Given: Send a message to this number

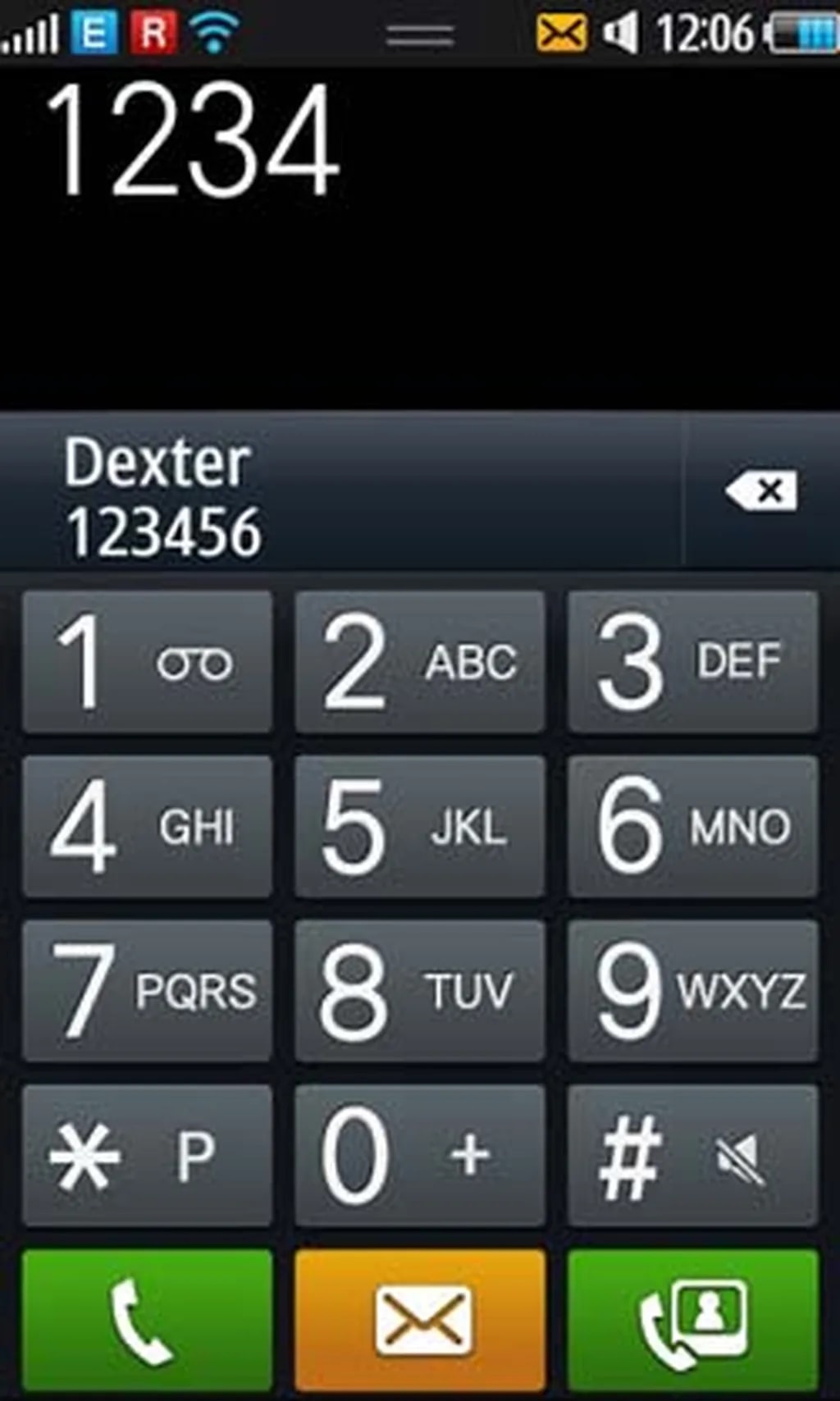Looking at the screenshot, I should (420, 1321).
